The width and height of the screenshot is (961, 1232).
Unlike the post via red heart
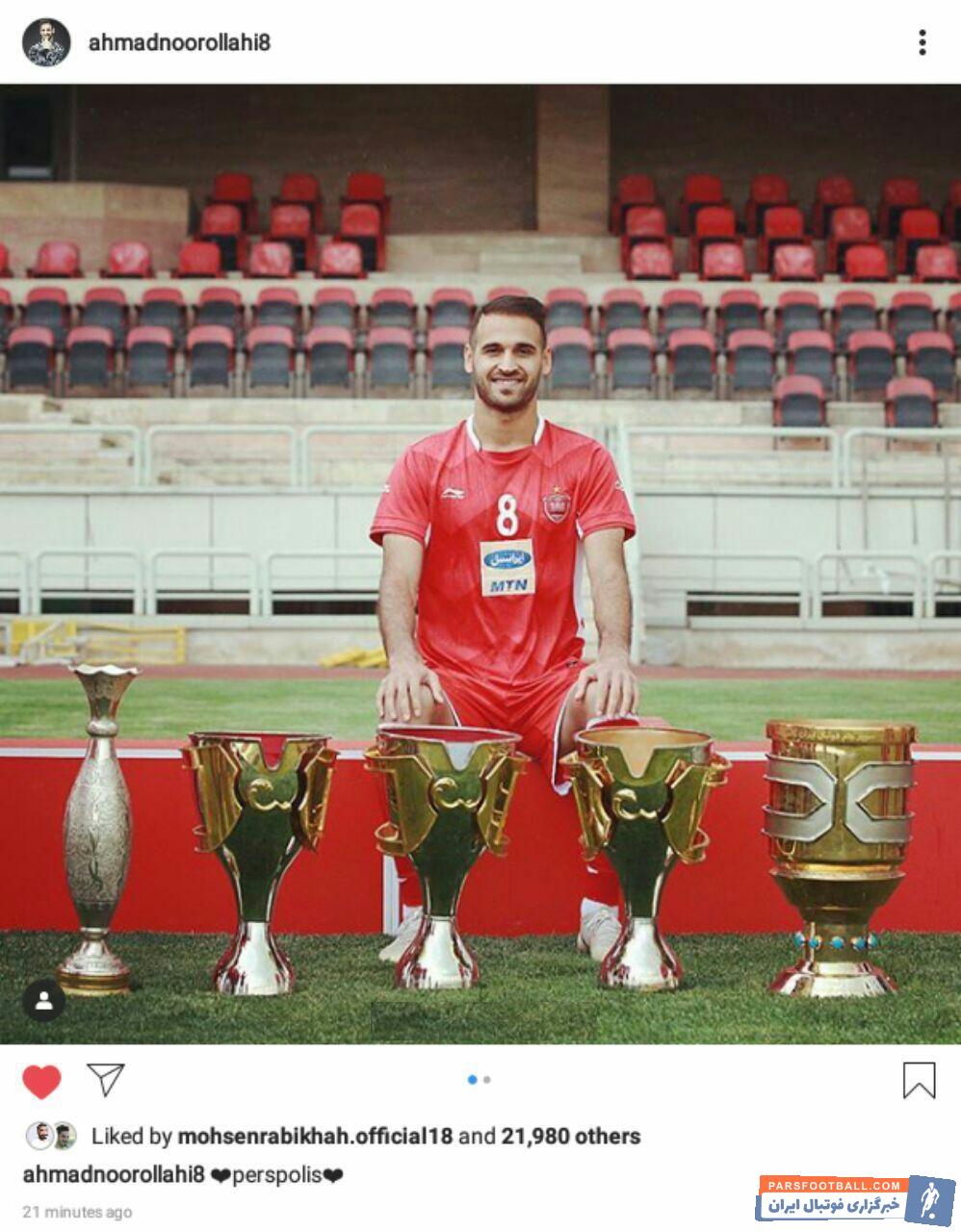tap(41, 1082)
